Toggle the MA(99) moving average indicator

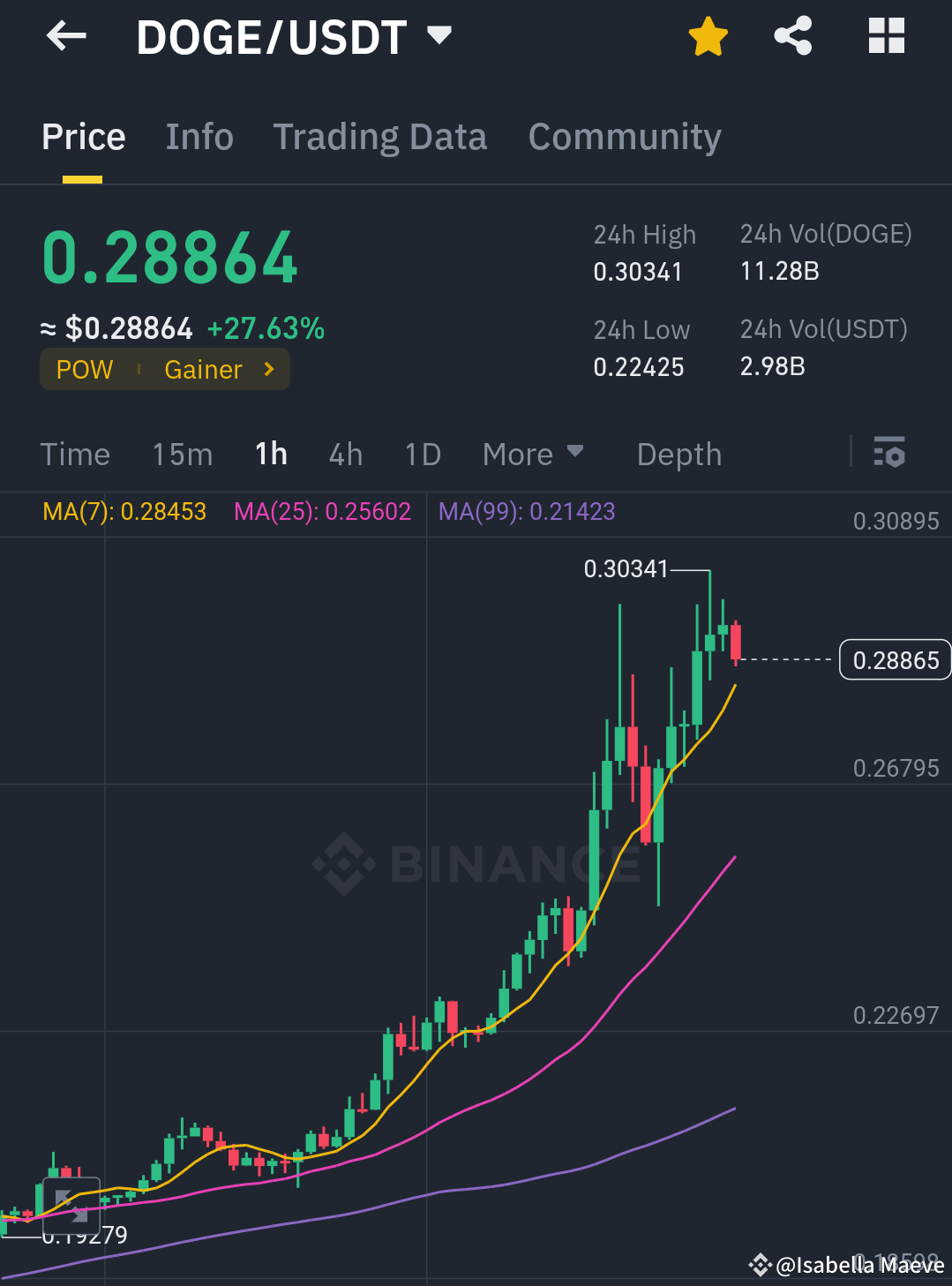[x=527, y=512]
